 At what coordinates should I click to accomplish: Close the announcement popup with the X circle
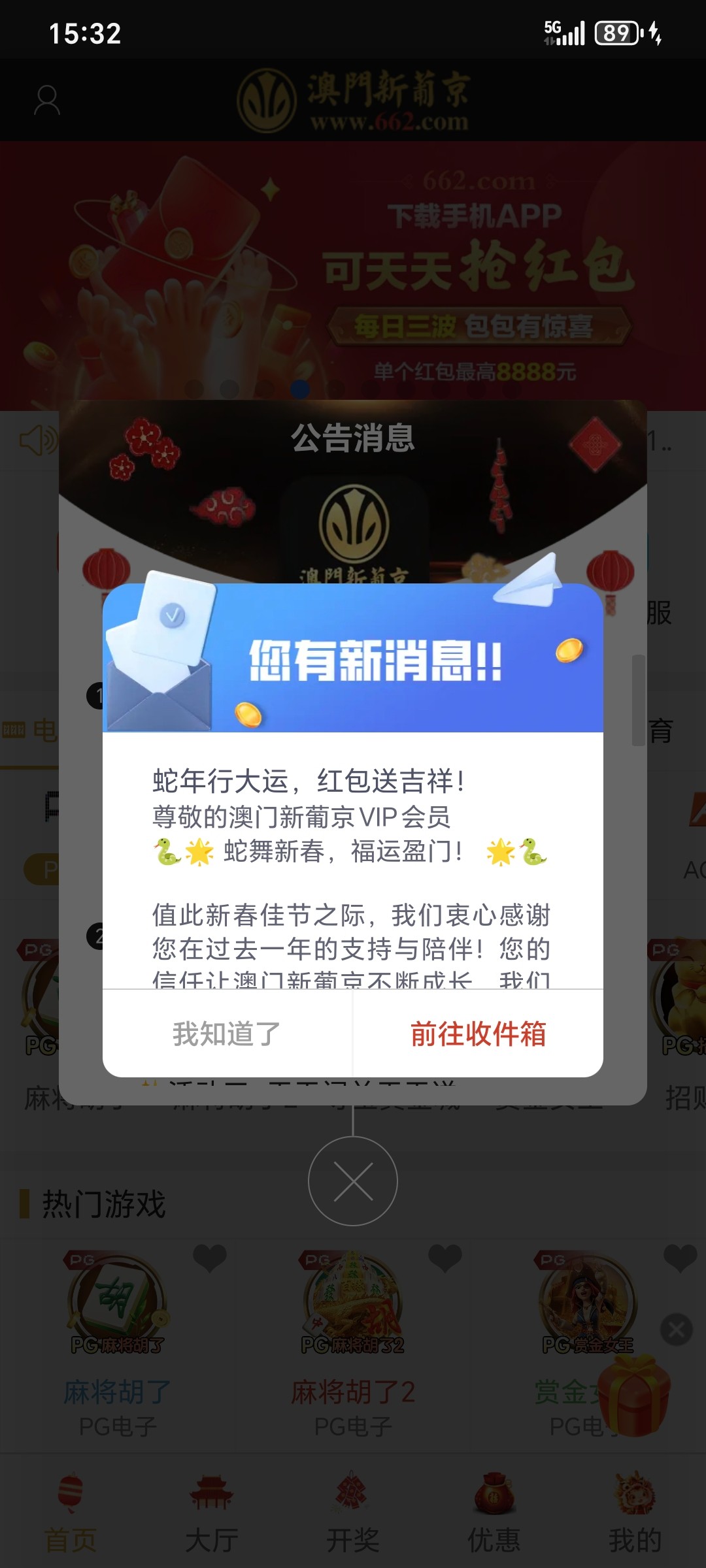[353, 1181]
